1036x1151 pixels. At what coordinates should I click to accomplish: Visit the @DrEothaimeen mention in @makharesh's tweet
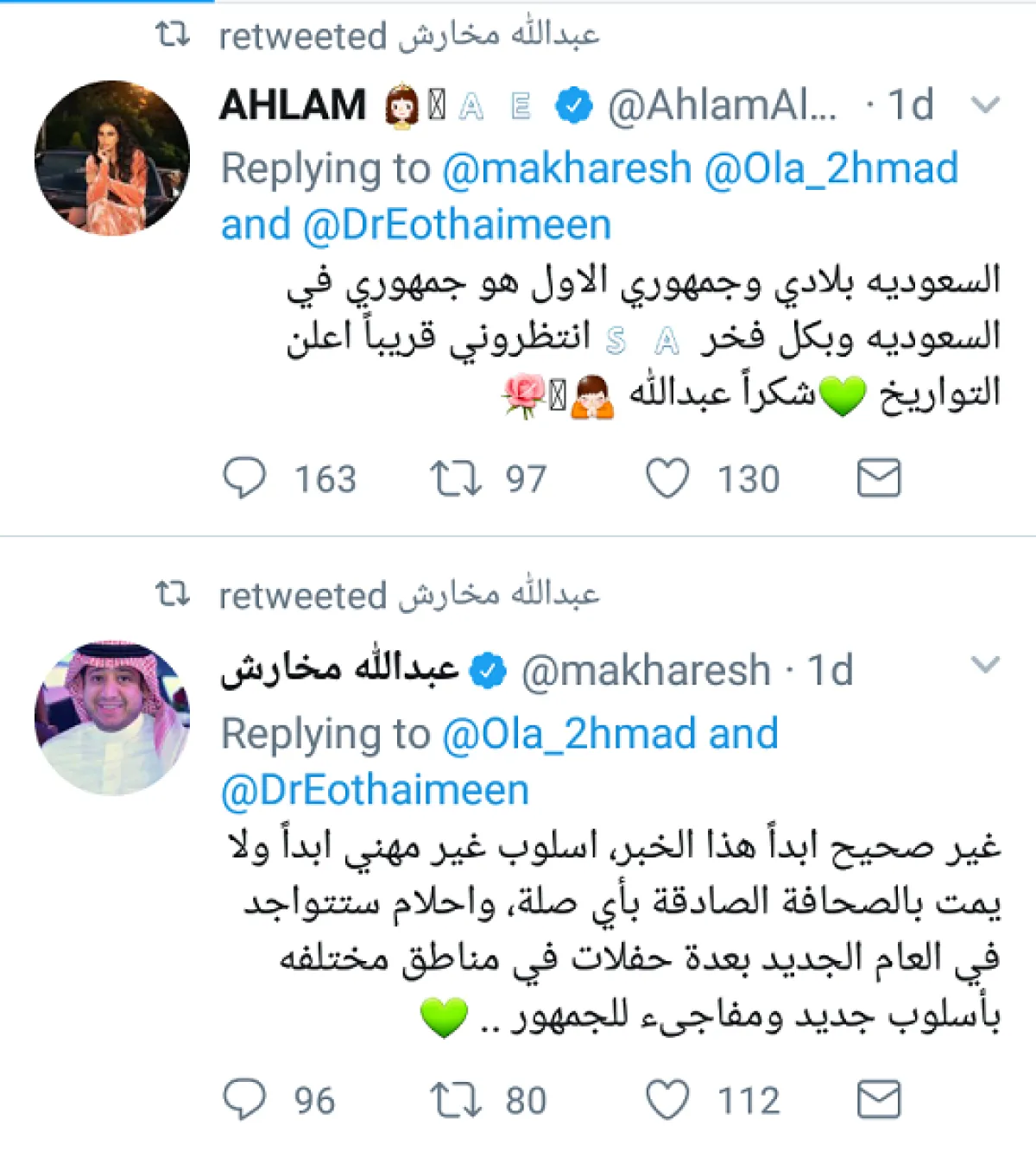[x=376, y=791]
